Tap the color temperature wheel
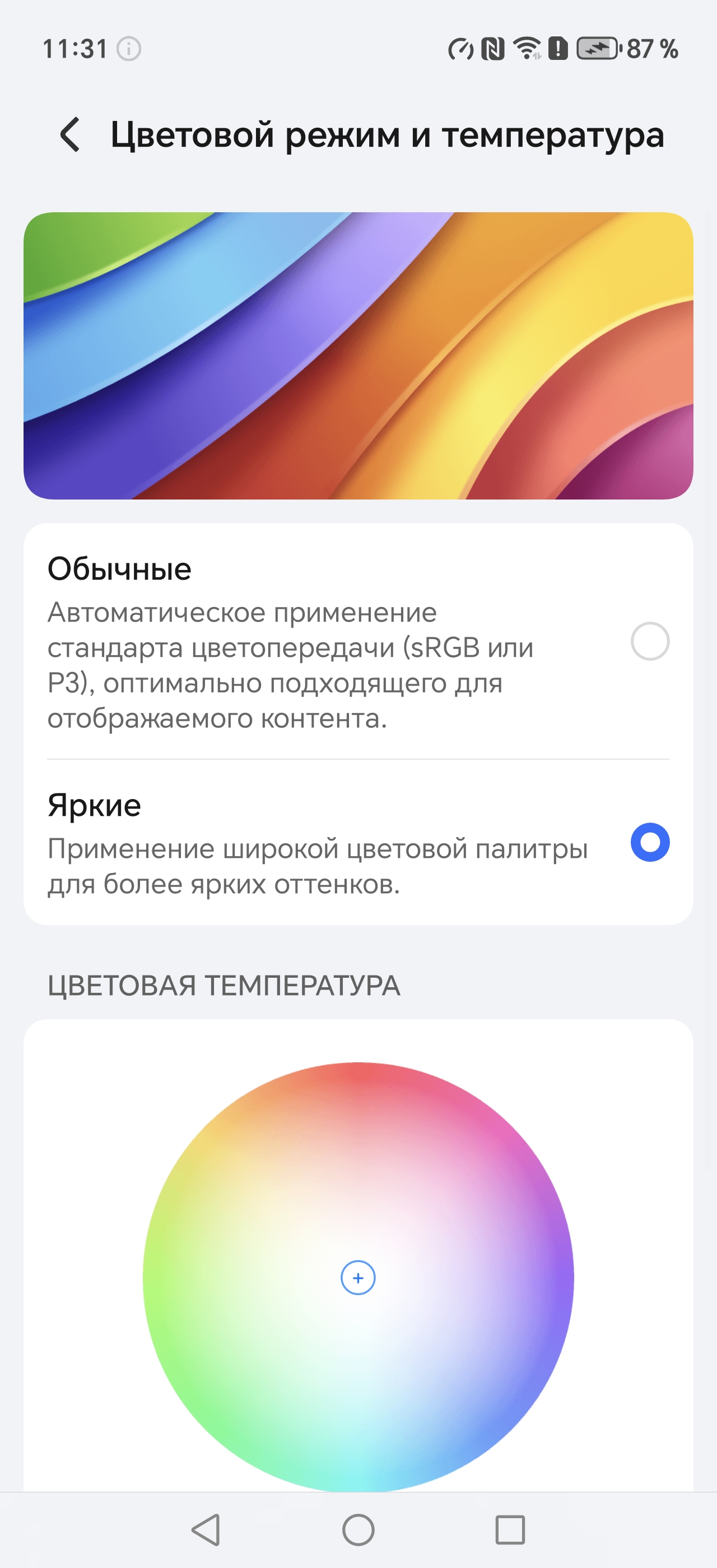The width and height of the screenshot is (717, 1568). [358, 1276]
